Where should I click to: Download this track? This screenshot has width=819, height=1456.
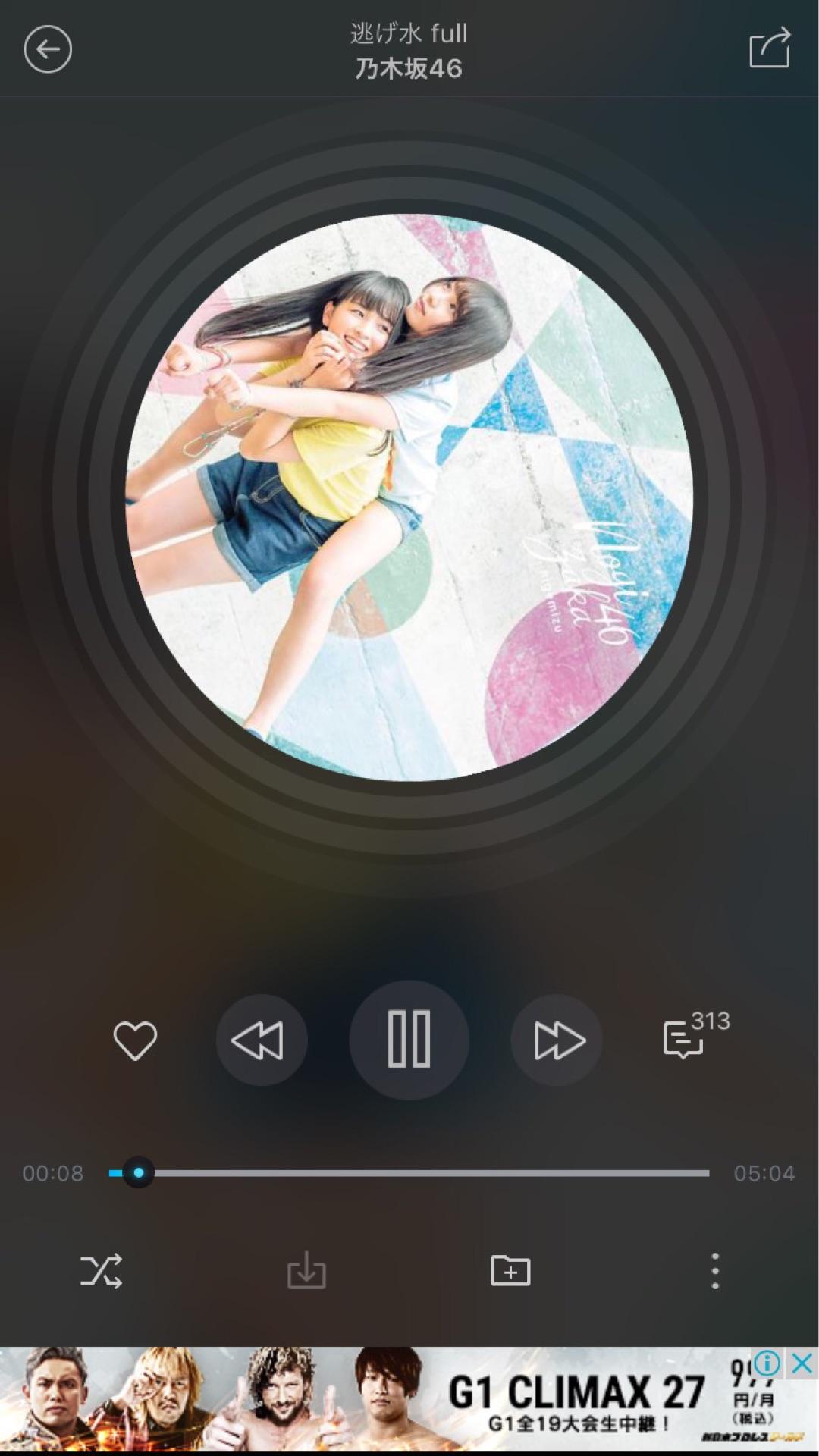pyautogui.click(x=306, y=1271)
